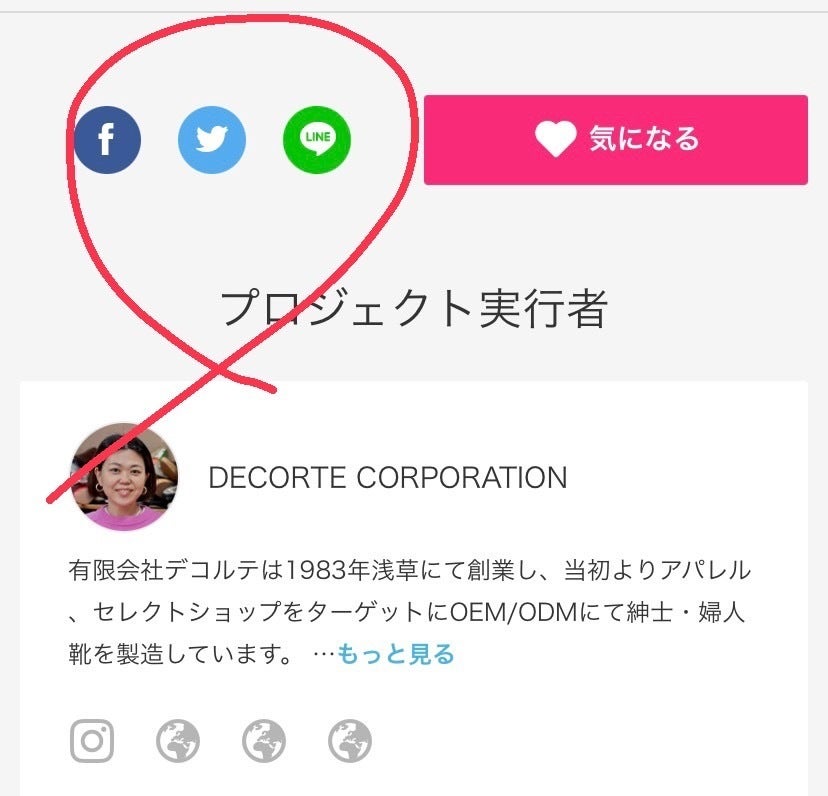This screenshot has width=828, height=796.
Task: Share the project on Facebook
Action: point(107,141)
